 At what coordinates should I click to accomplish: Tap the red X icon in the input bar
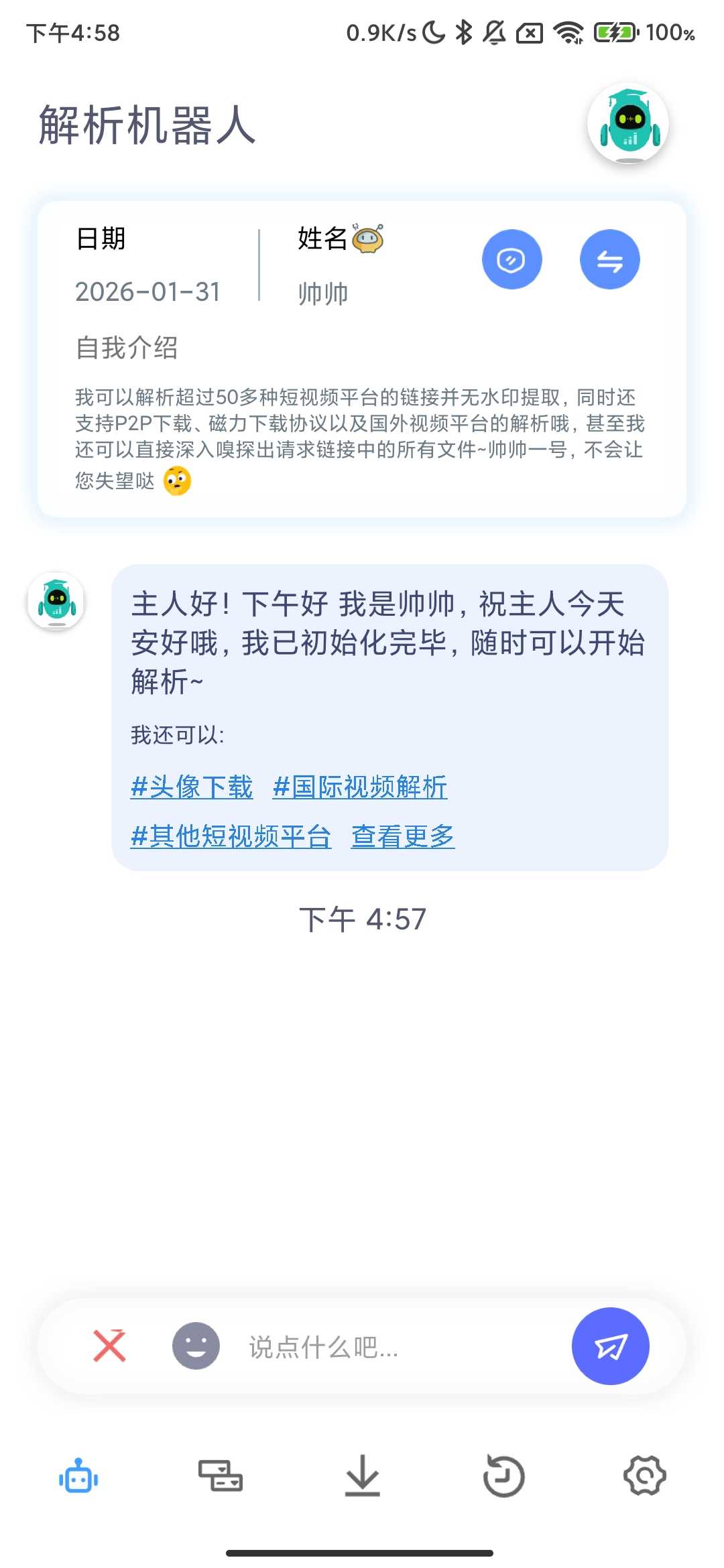(x=109, y=1346)
